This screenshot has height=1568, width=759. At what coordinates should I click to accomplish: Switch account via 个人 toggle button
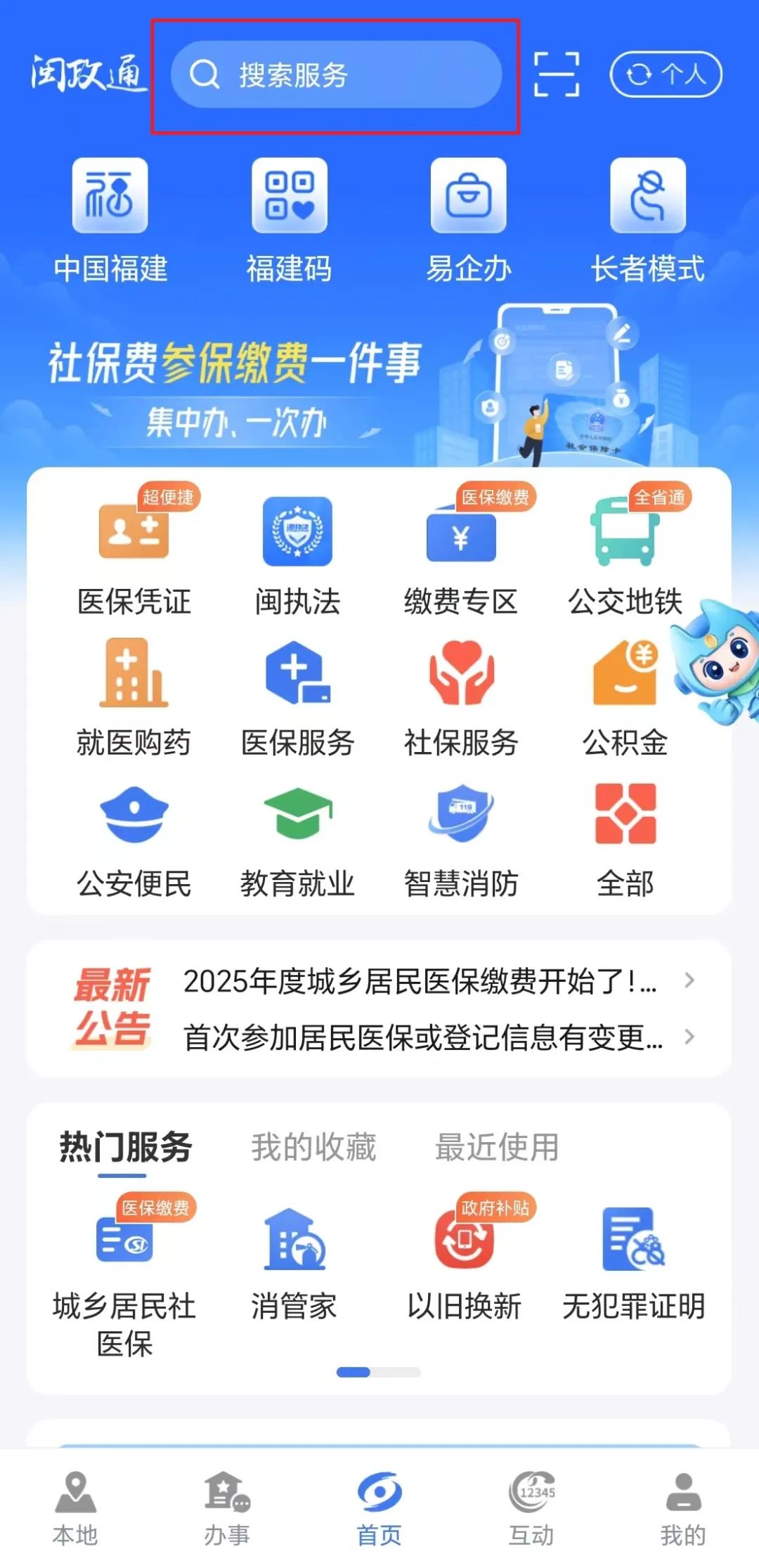coord(666,73)
